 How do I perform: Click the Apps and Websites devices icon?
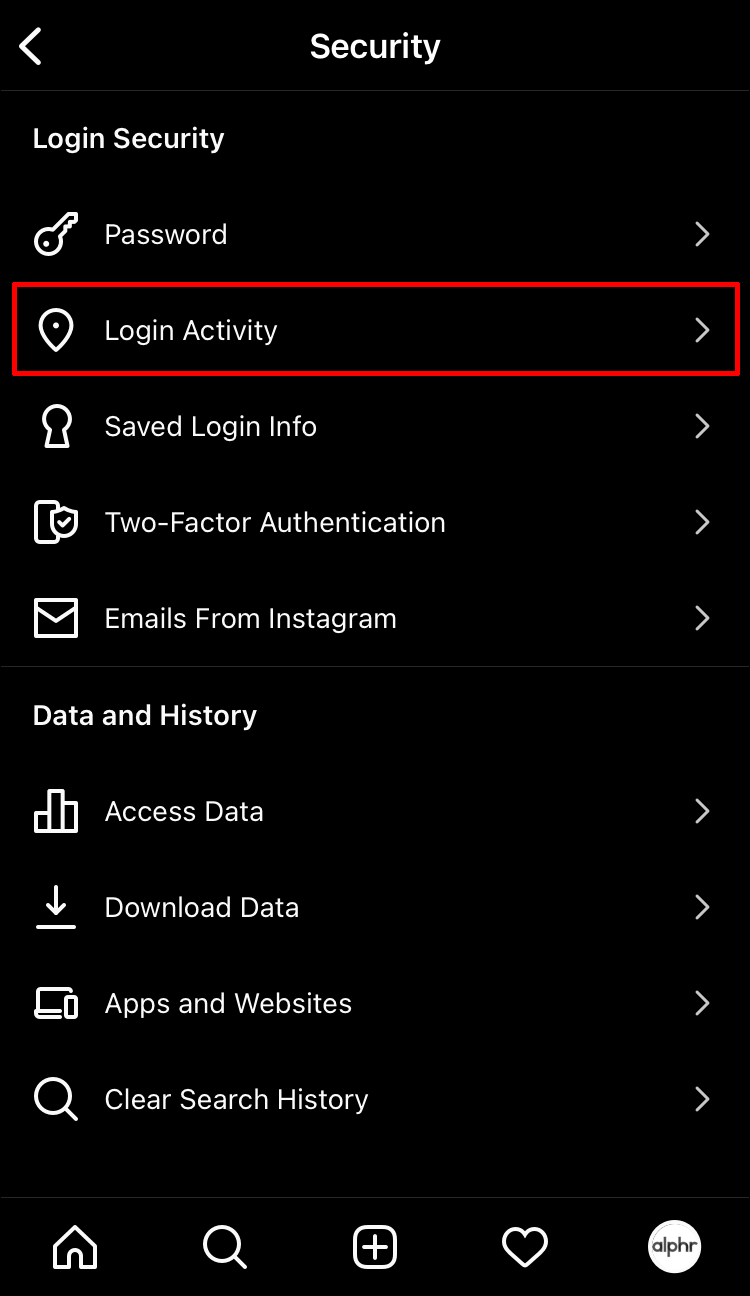point(55,1003)
